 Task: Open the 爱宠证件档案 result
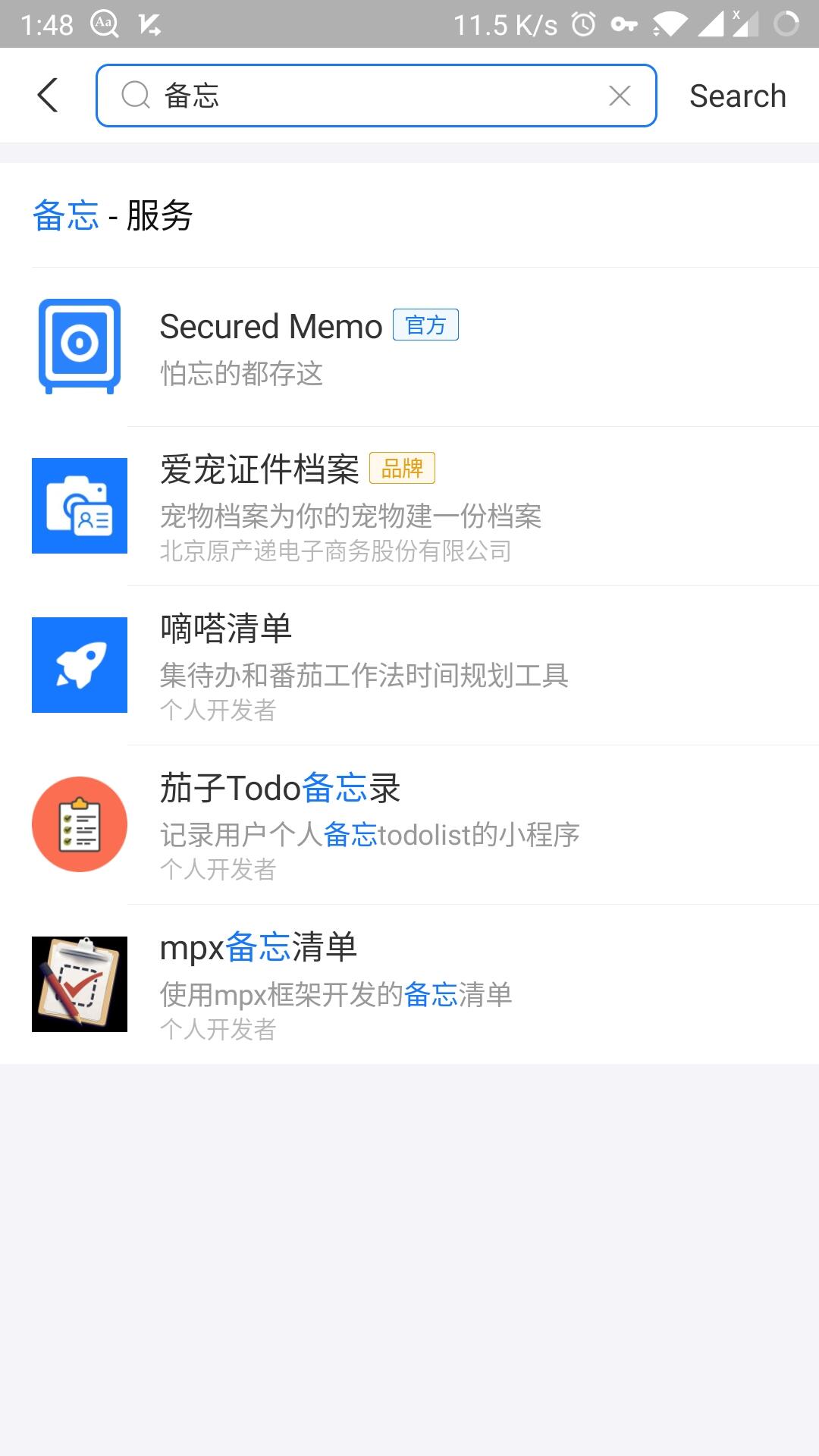409,507
